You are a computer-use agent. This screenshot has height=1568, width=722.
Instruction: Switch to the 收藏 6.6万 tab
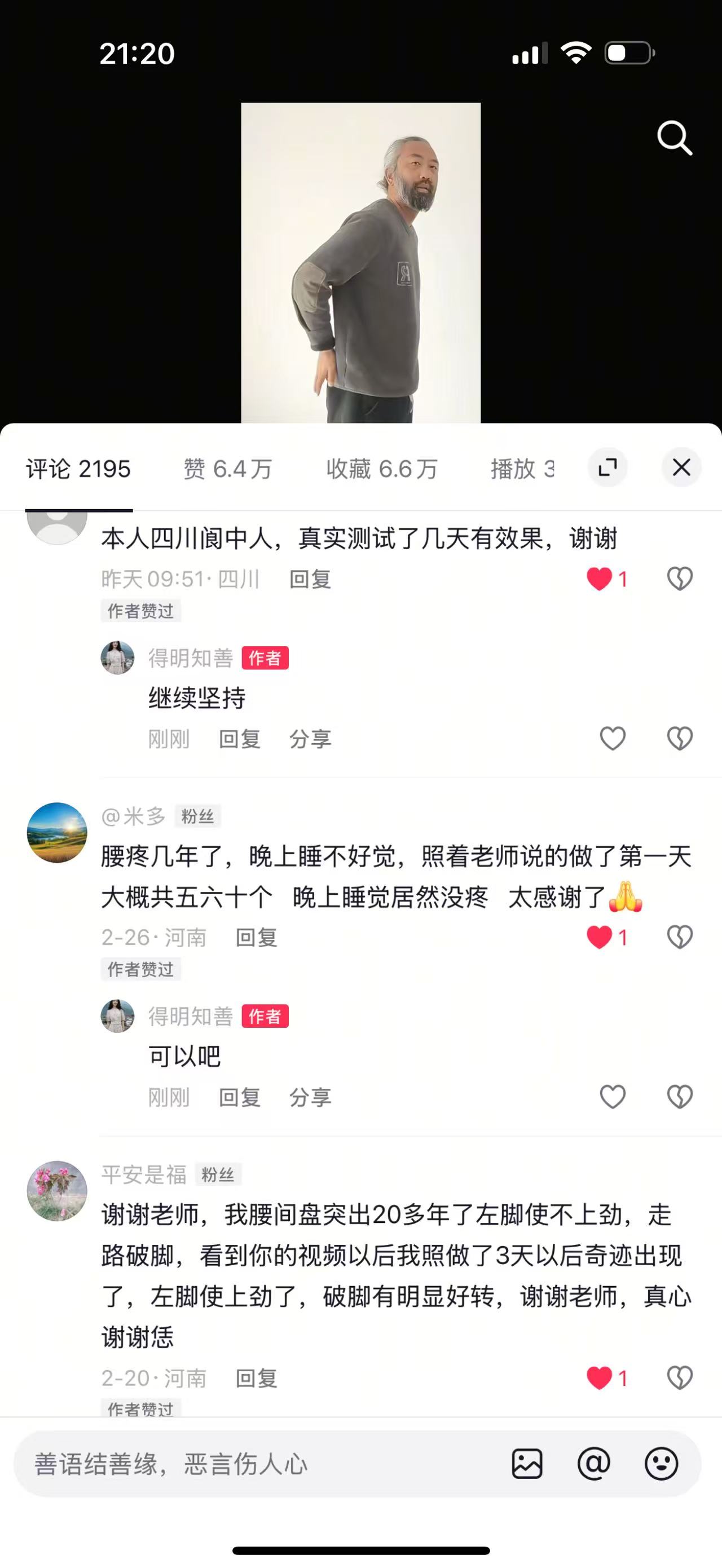382,469
